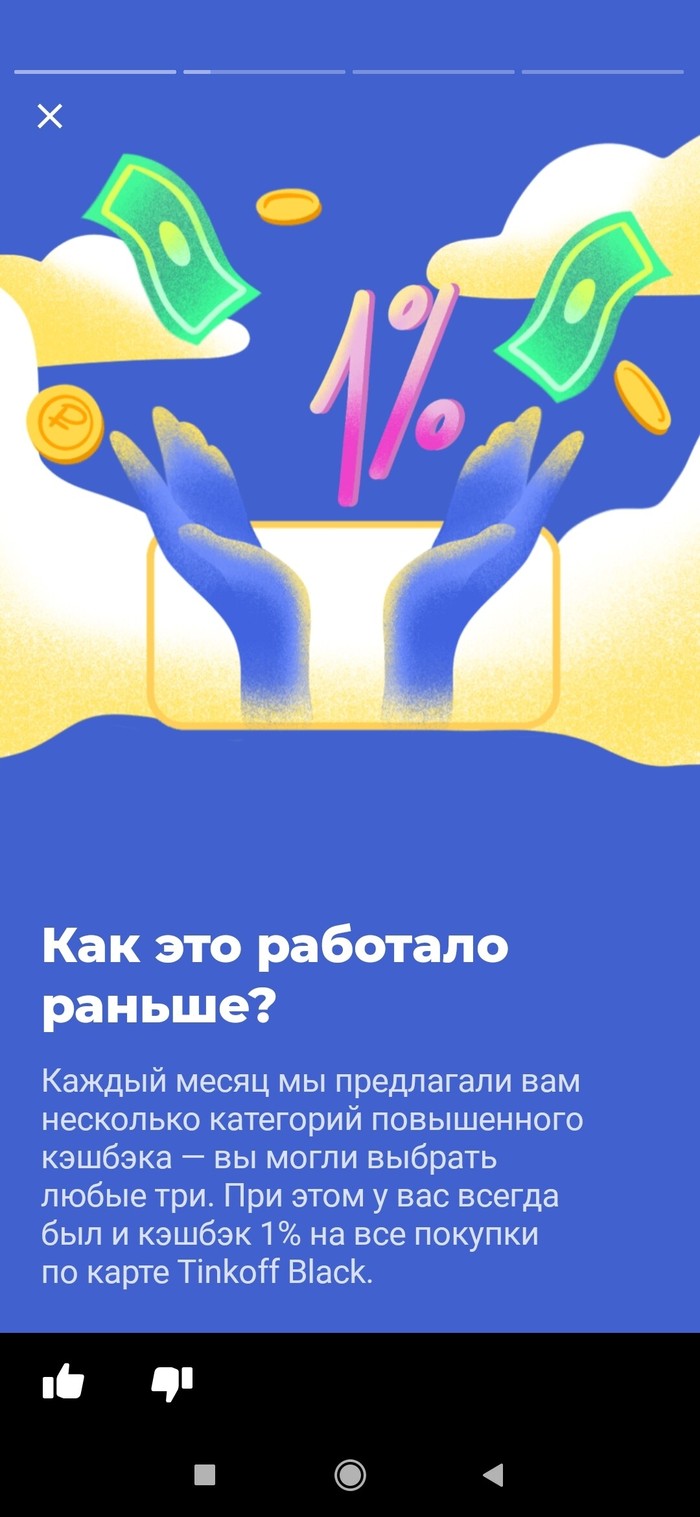Viewport: 700px width, 1517px height.
Task: Go to the home screen
Action: click(x=350, y=1474)
